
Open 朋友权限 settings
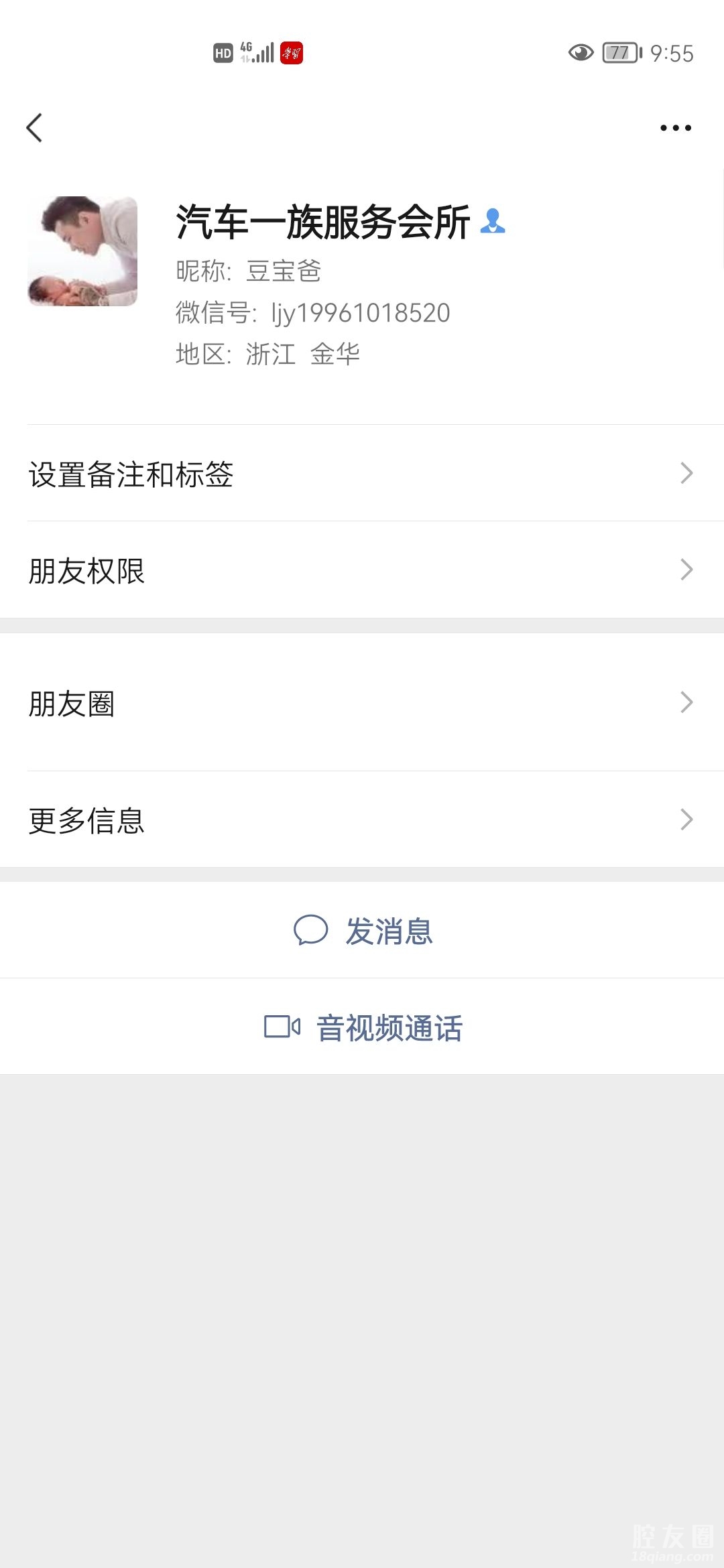362,570
